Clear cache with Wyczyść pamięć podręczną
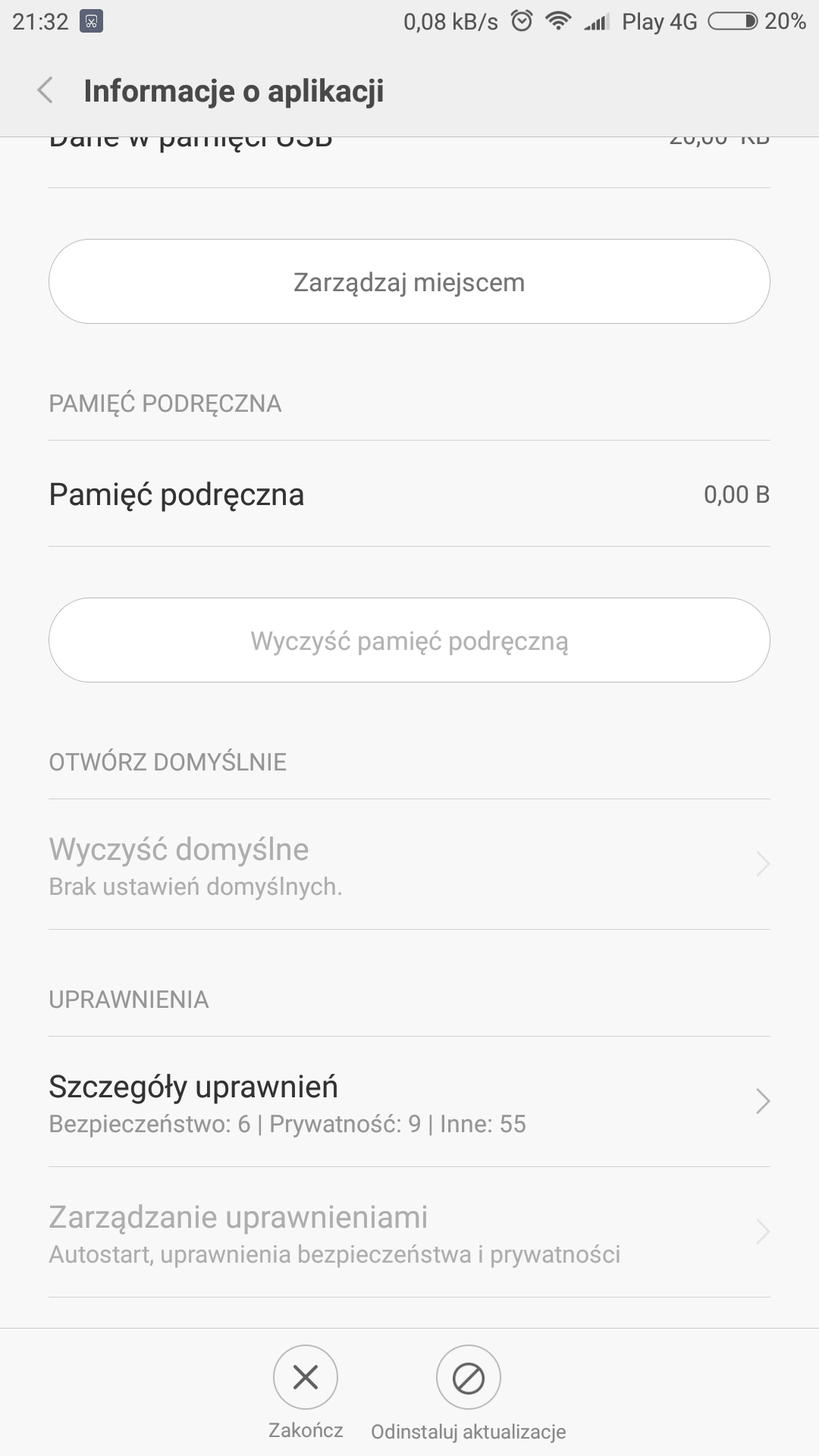 tap(409, 641)
